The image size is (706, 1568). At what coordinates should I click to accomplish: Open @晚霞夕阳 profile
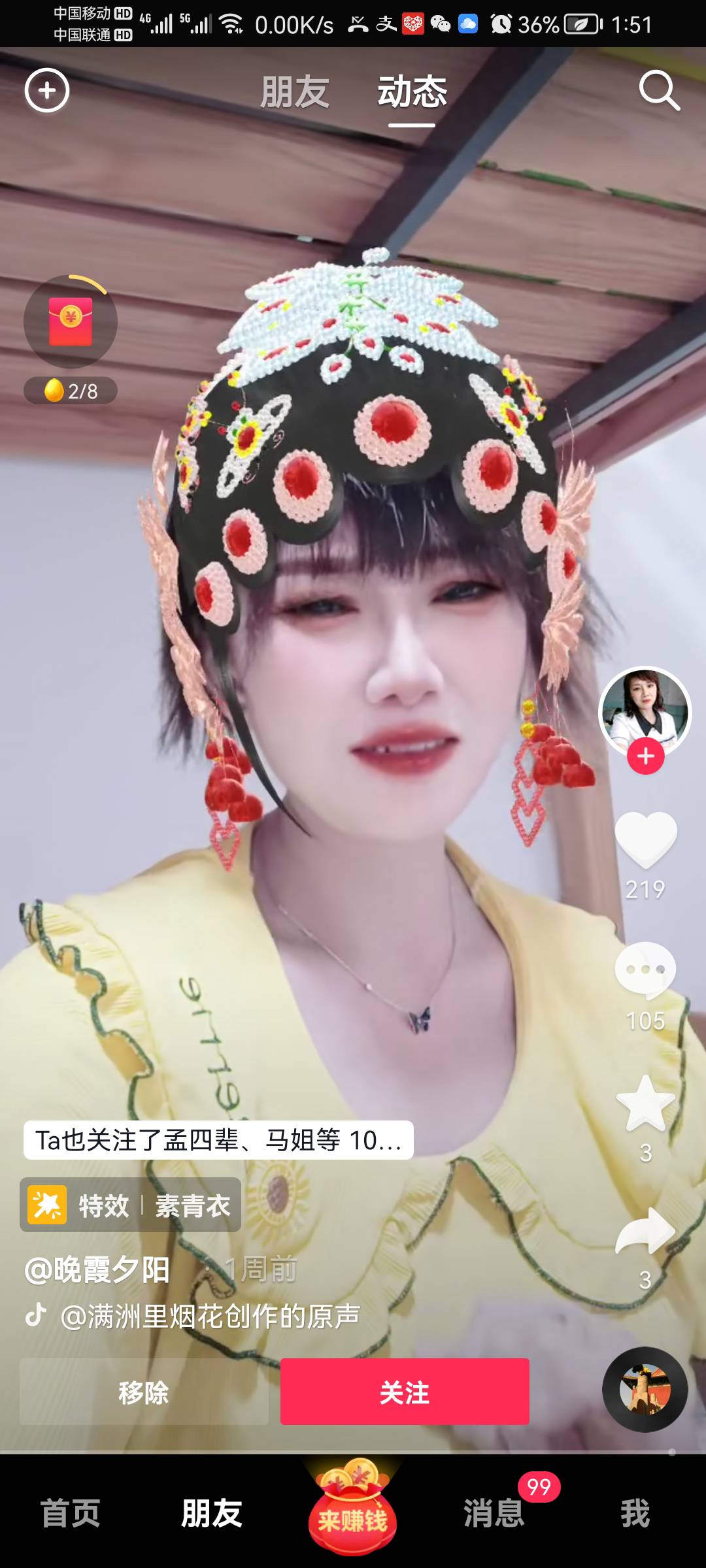click(97, 1270)
